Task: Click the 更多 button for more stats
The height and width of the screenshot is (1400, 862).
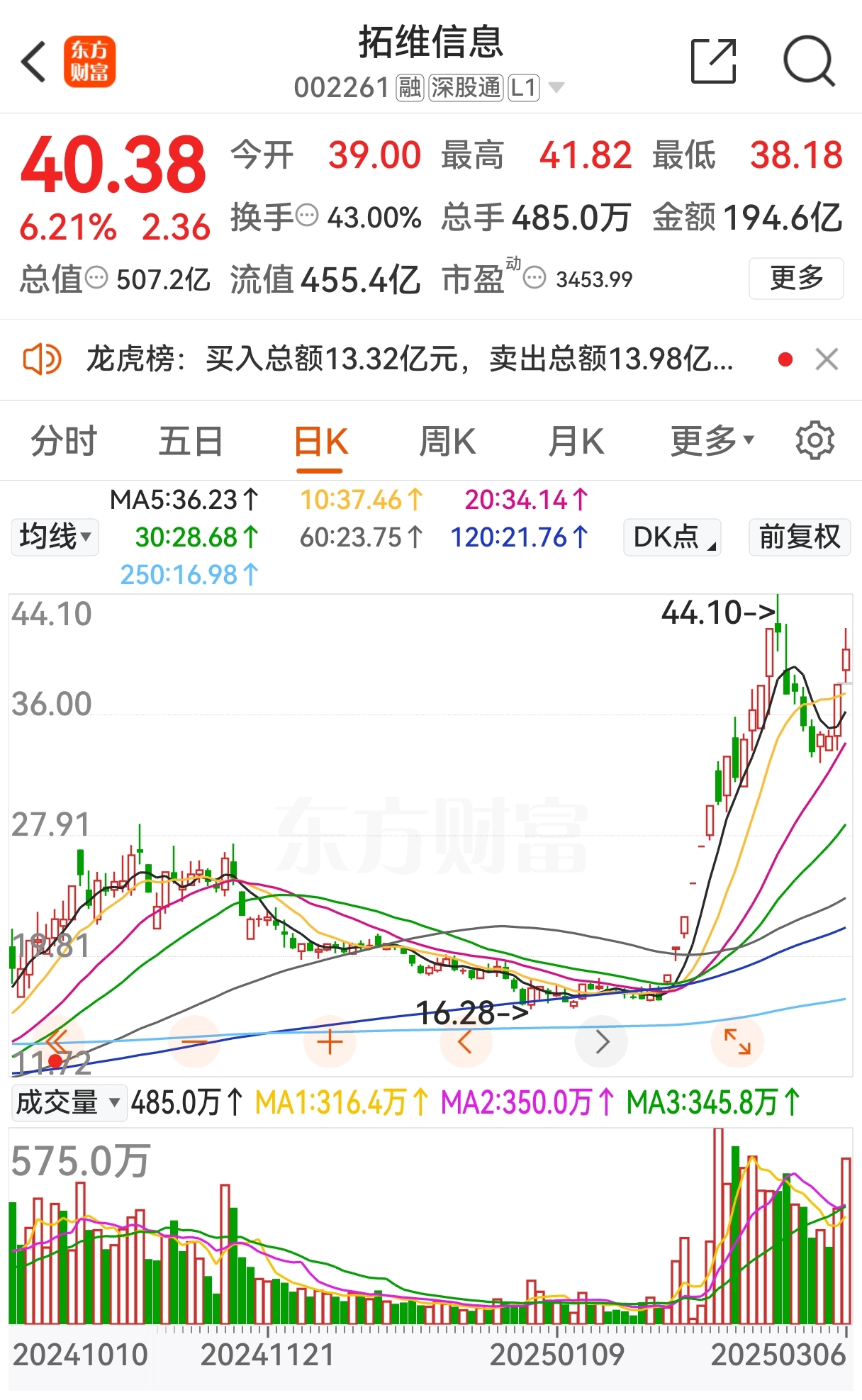Action: pyautogui.click(x=795, y=279)
